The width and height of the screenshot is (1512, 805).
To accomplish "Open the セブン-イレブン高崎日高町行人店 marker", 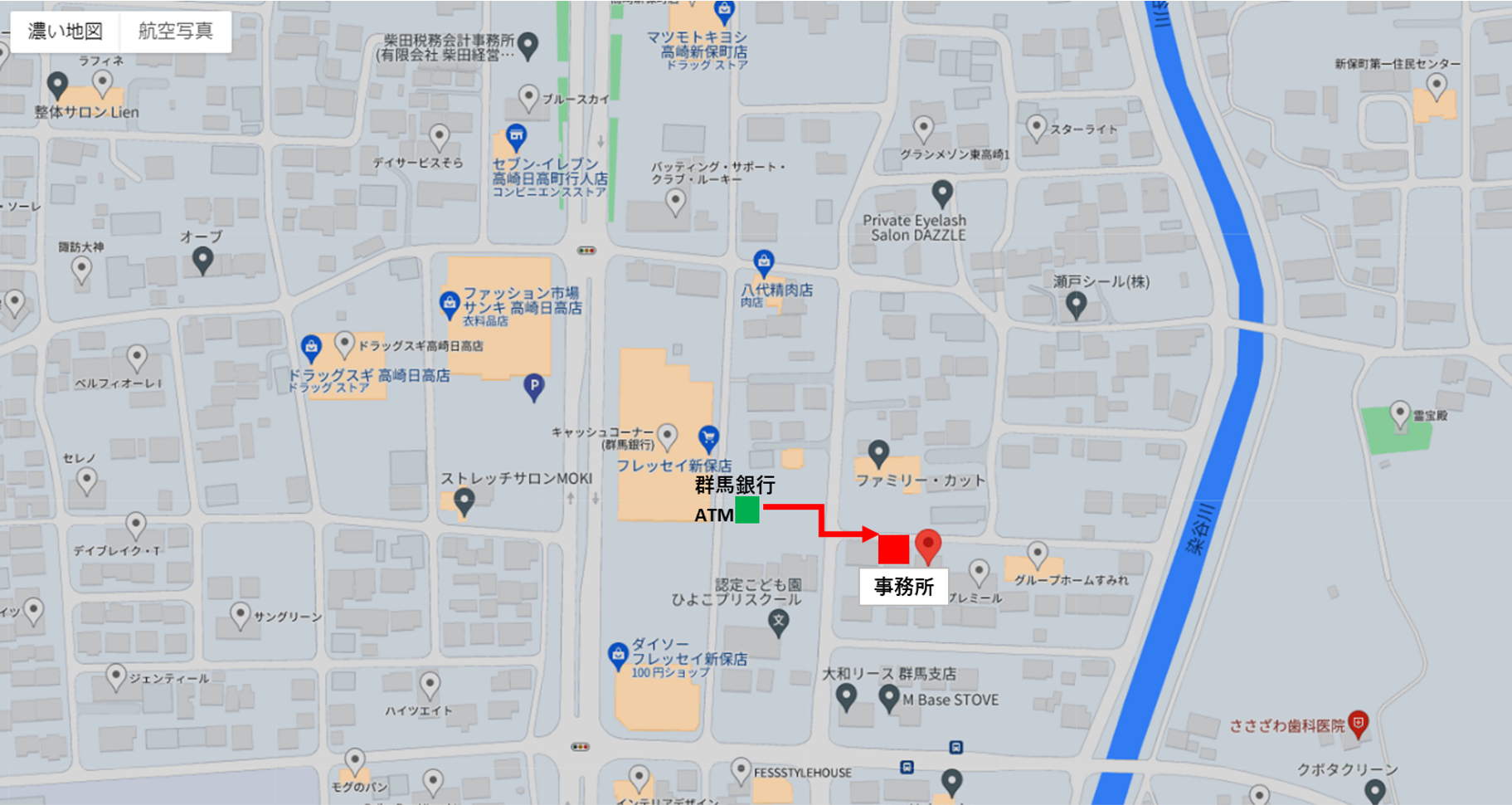I will click(516, 135).
